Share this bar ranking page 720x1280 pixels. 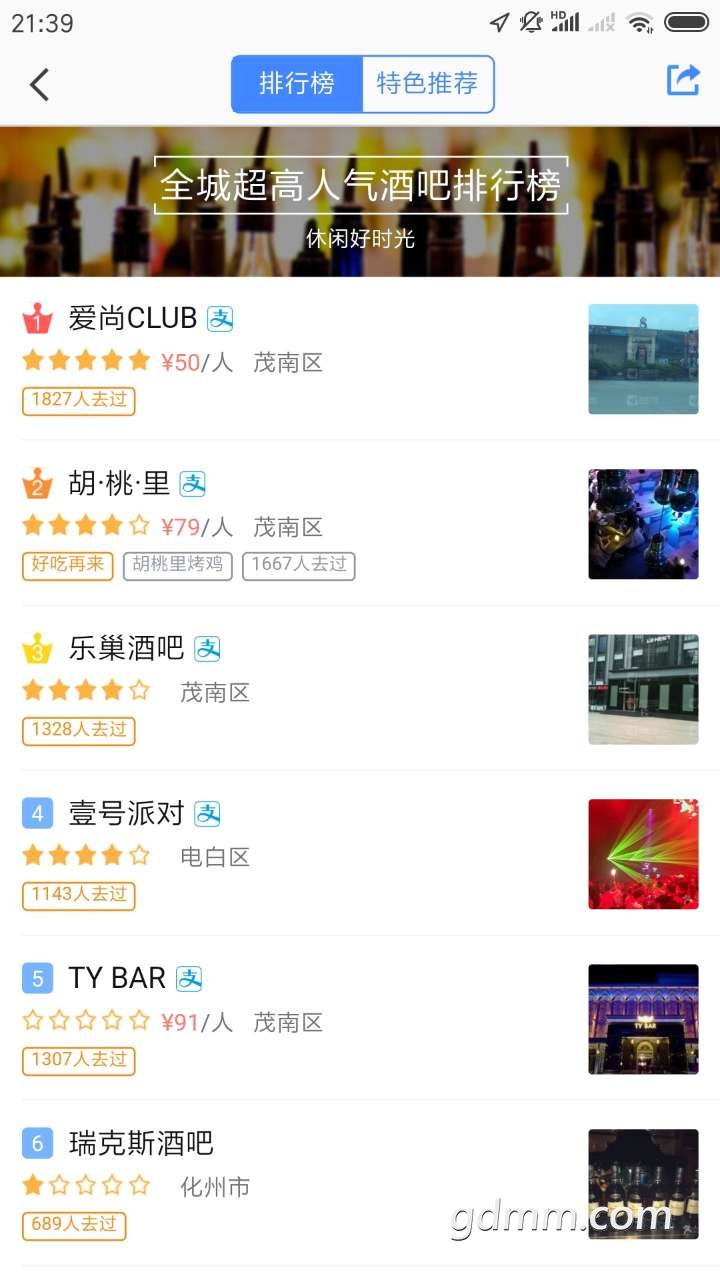pyautogui.click(x=683, y=81)
